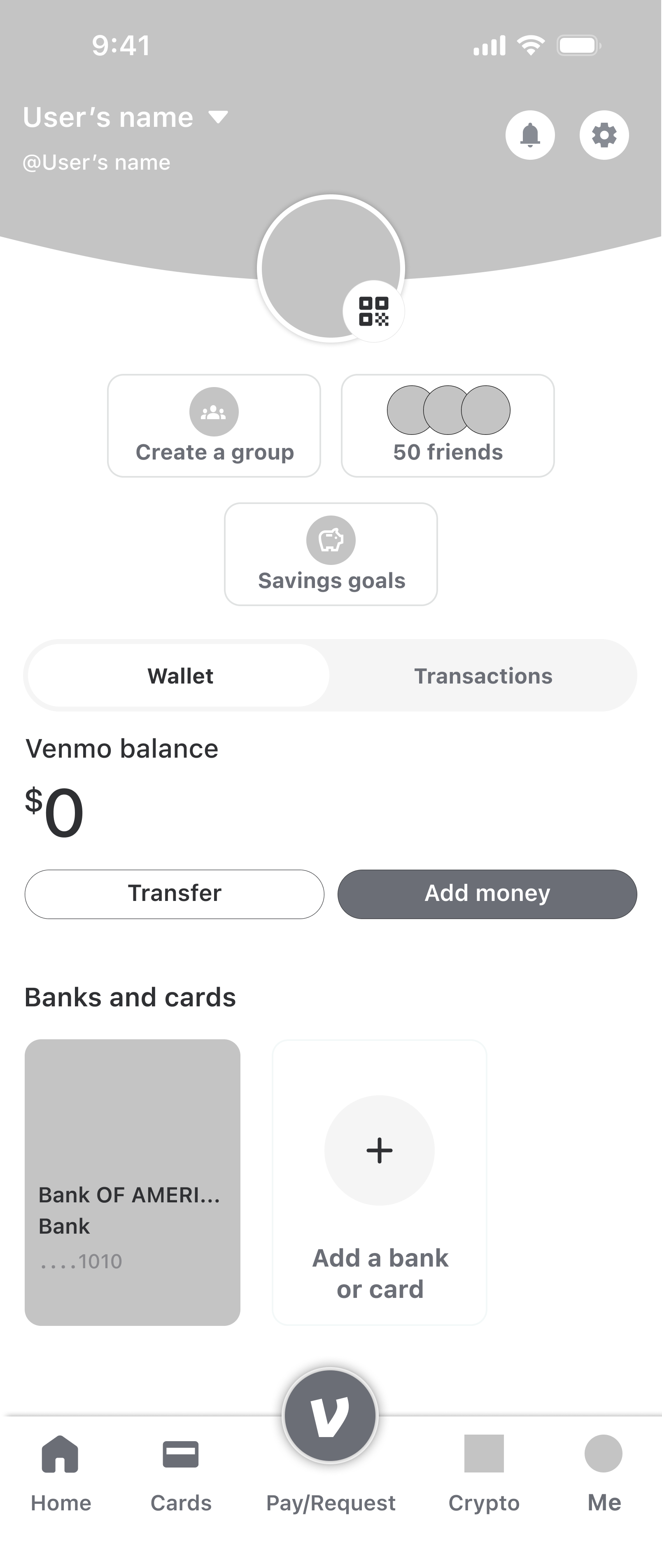Select the Wallet tab

pos(179,676)
